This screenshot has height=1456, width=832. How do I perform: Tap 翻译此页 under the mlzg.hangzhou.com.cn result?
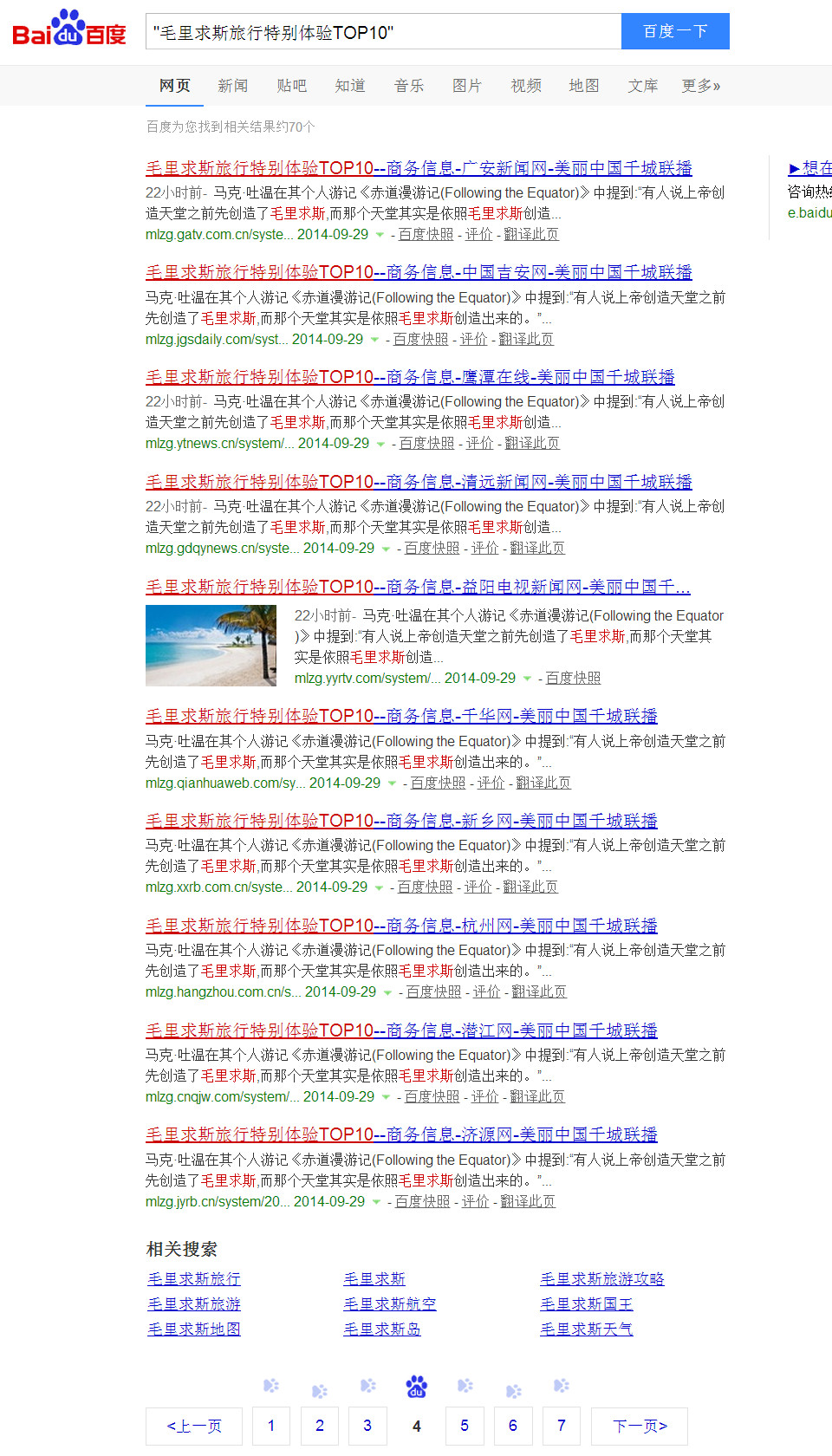538,991
